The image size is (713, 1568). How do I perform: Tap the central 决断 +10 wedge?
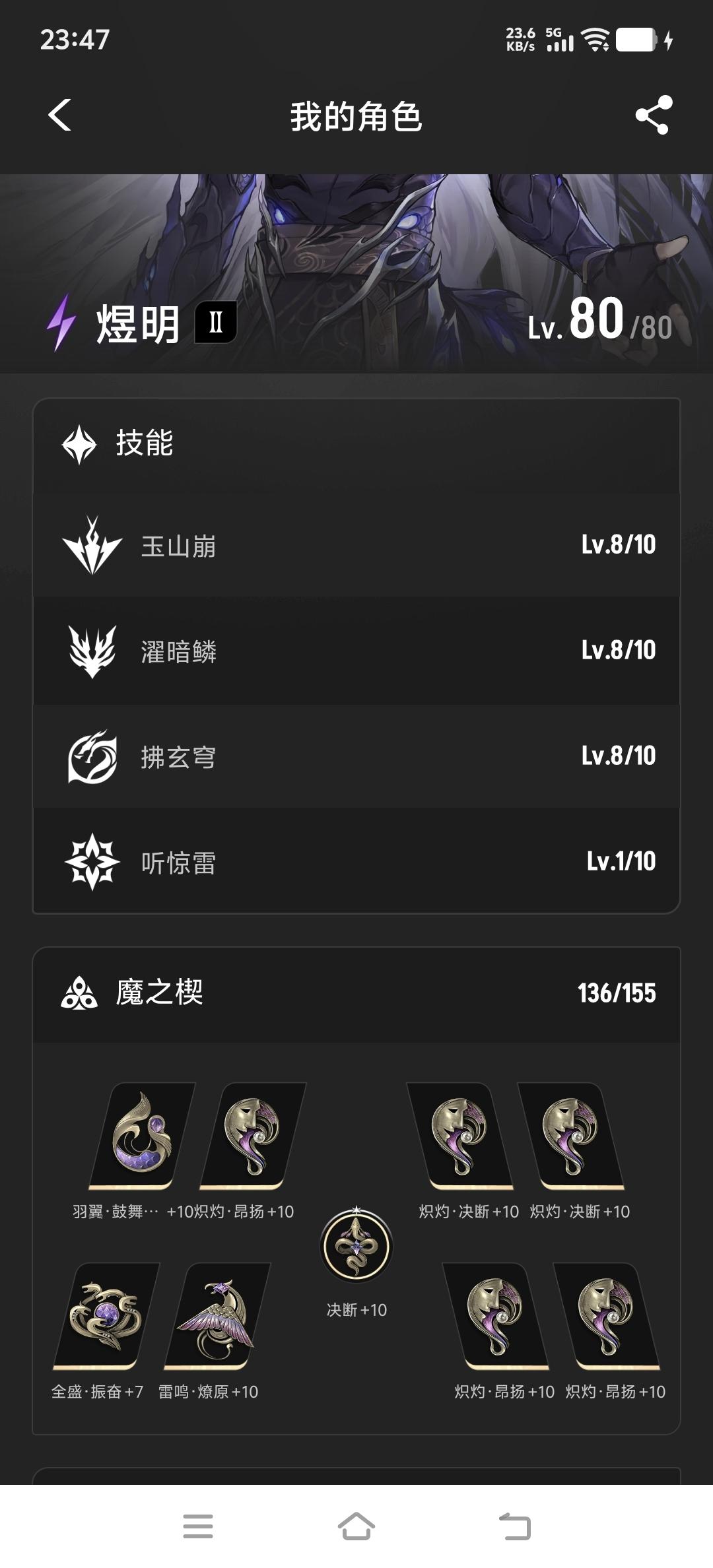[356, 1246]
